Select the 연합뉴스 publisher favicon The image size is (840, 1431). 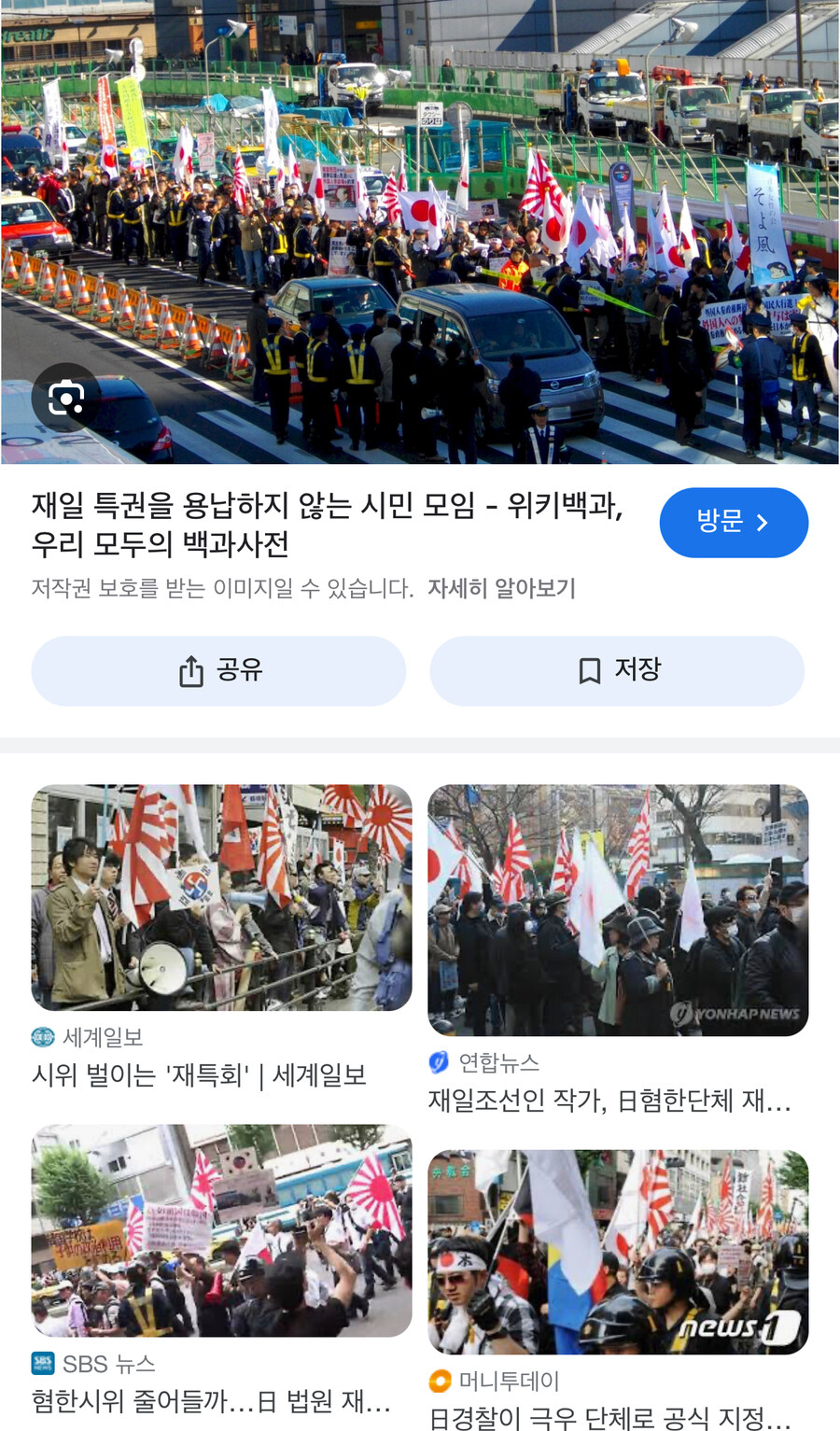click(x=439, y=1061)
